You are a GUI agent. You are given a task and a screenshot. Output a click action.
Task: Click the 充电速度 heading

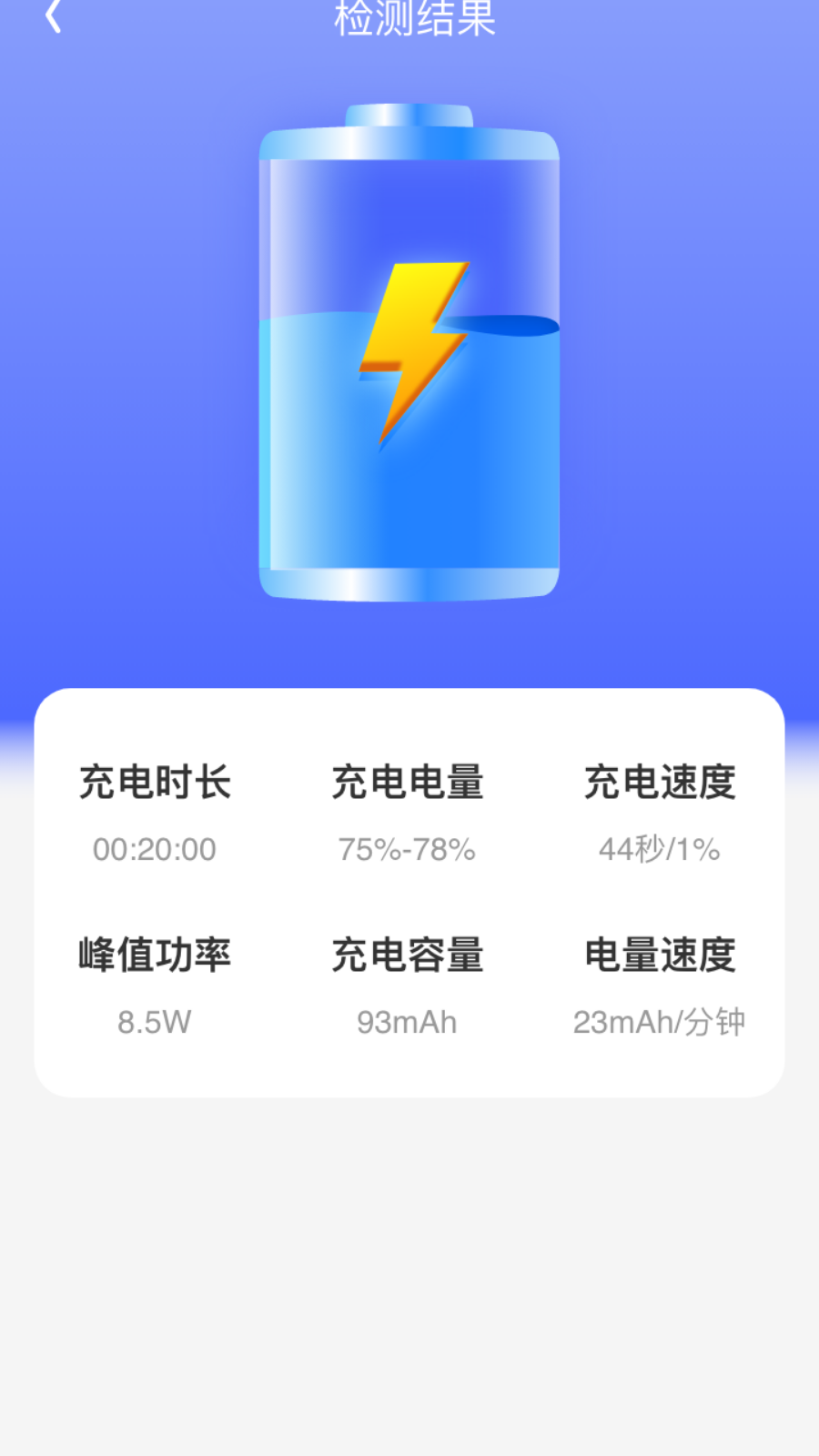659,781
